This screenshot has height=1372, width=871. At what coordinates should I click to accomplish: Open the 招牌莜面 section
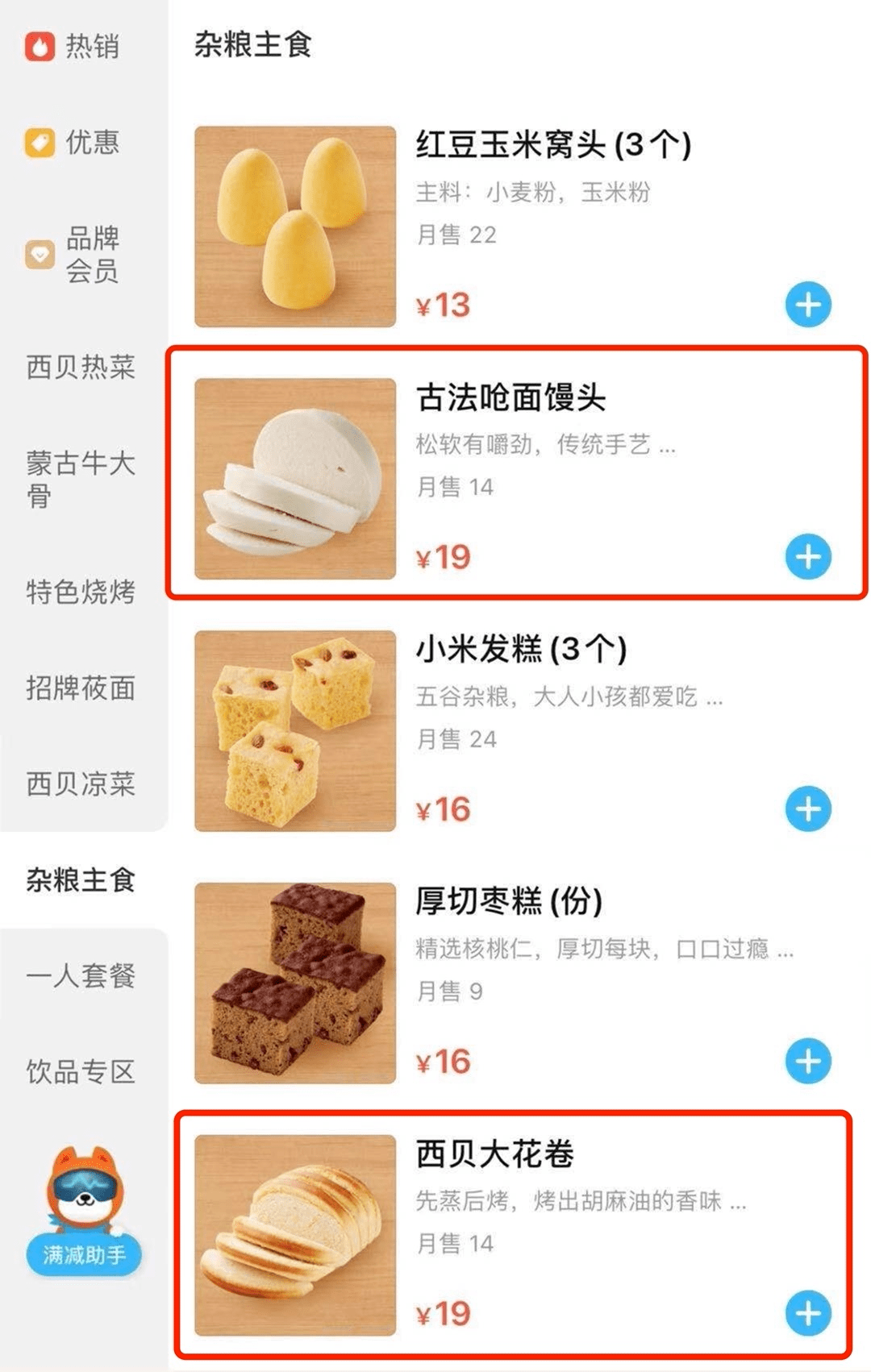(81, 689)
